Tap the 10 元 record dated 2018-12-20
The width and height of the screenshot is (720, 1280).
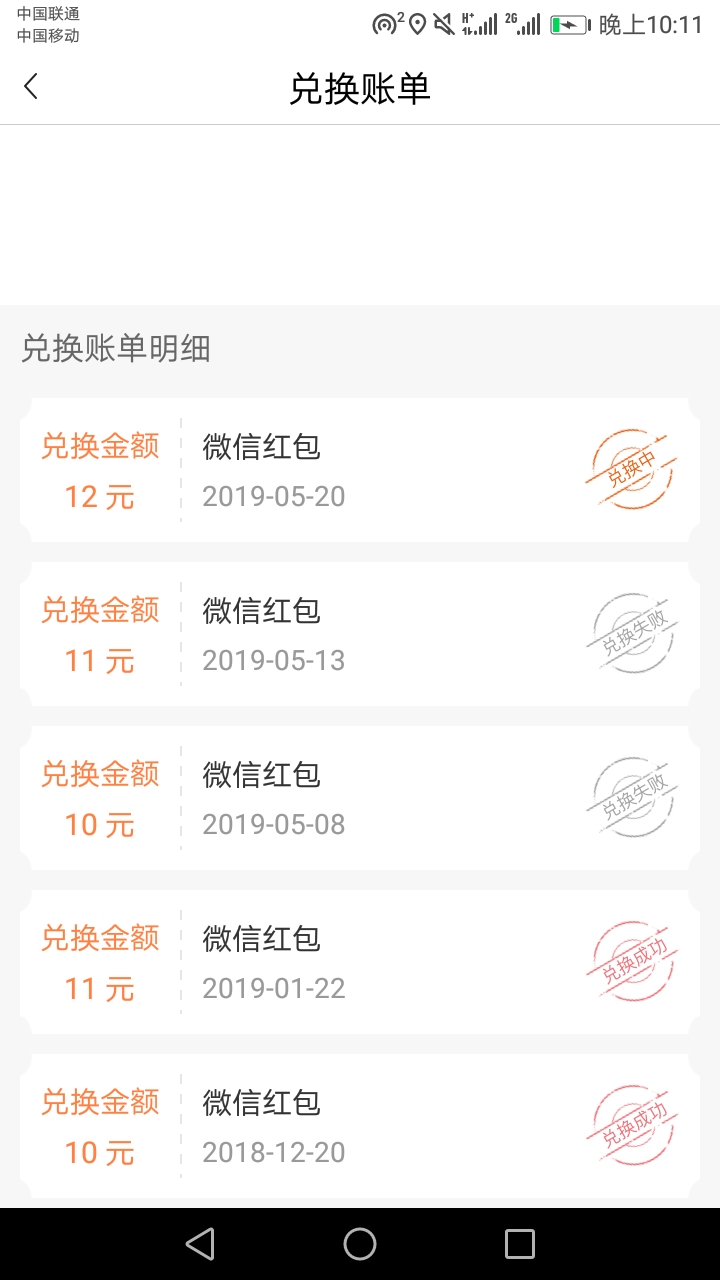click(x=360, y=1126)
